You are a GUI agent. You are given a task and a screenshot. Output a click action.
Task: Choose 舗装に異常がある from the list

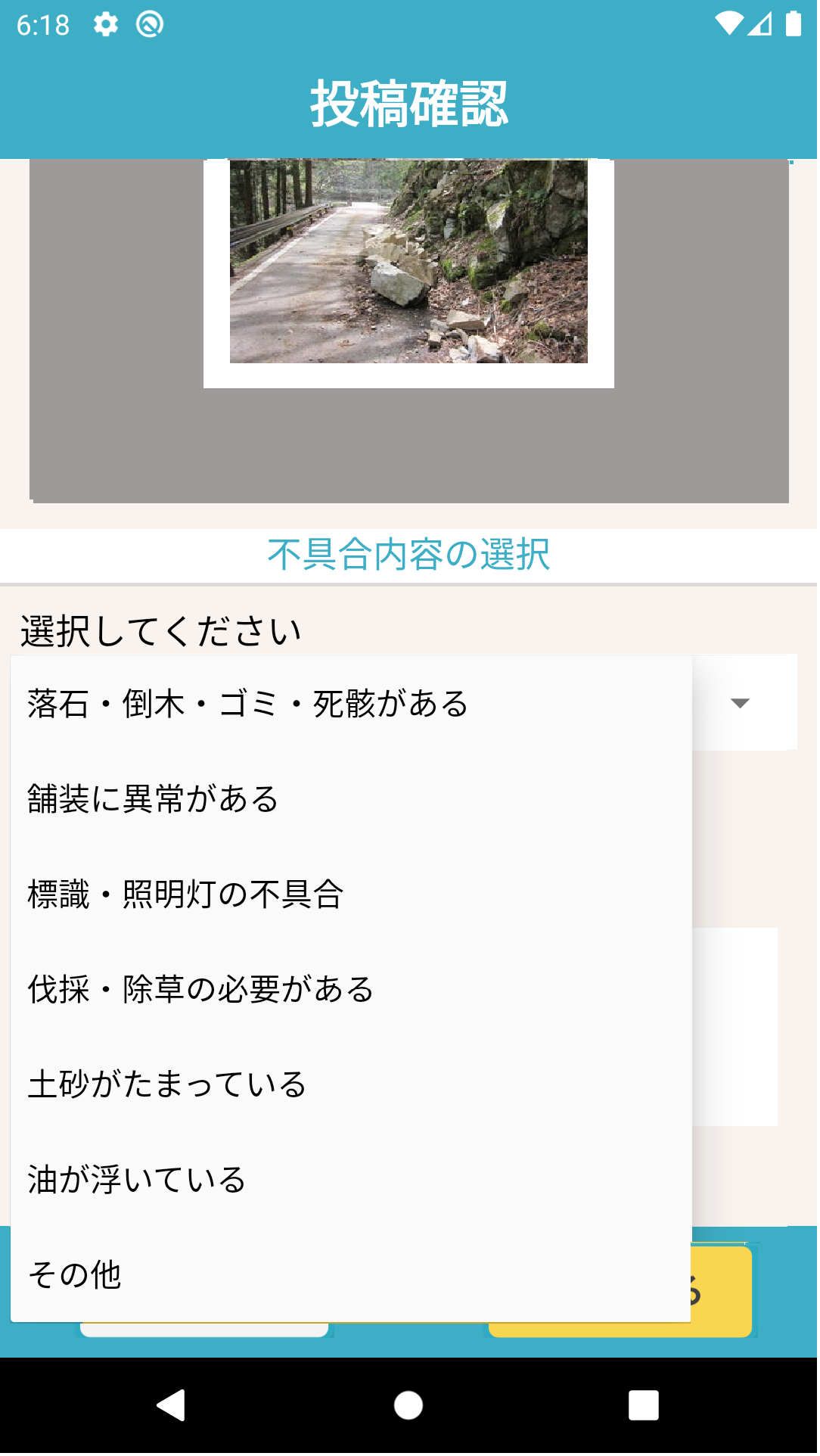351,800
